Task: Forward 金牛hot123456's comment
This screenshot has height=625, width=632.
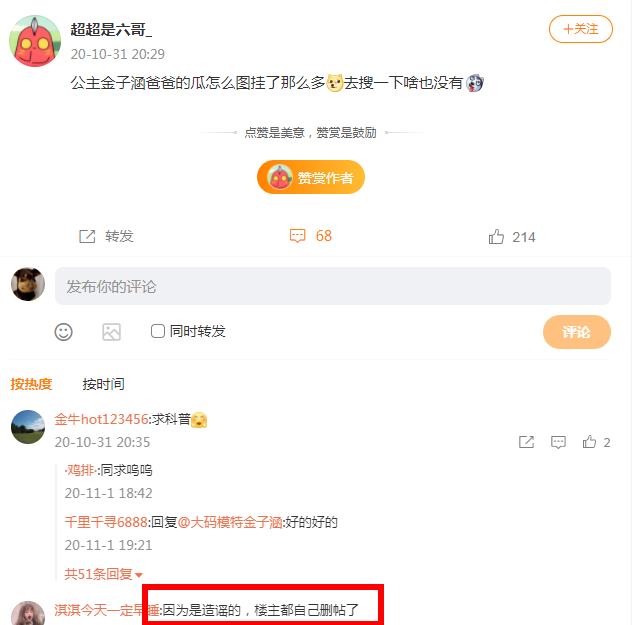Action: coord(526,442)
